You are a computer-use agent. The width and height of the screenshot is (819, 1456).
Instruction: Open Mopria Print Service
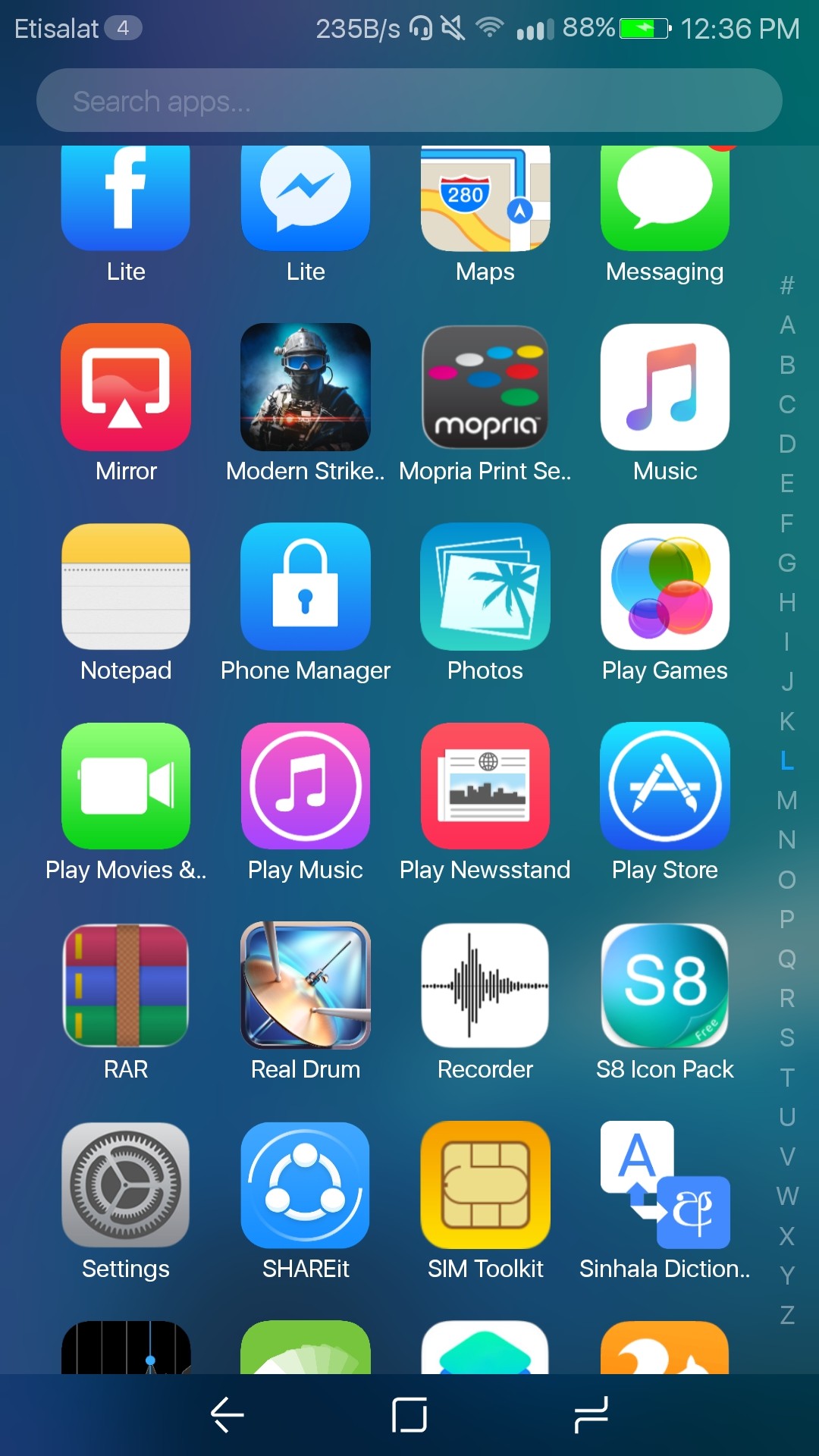(x=485, y=387)
